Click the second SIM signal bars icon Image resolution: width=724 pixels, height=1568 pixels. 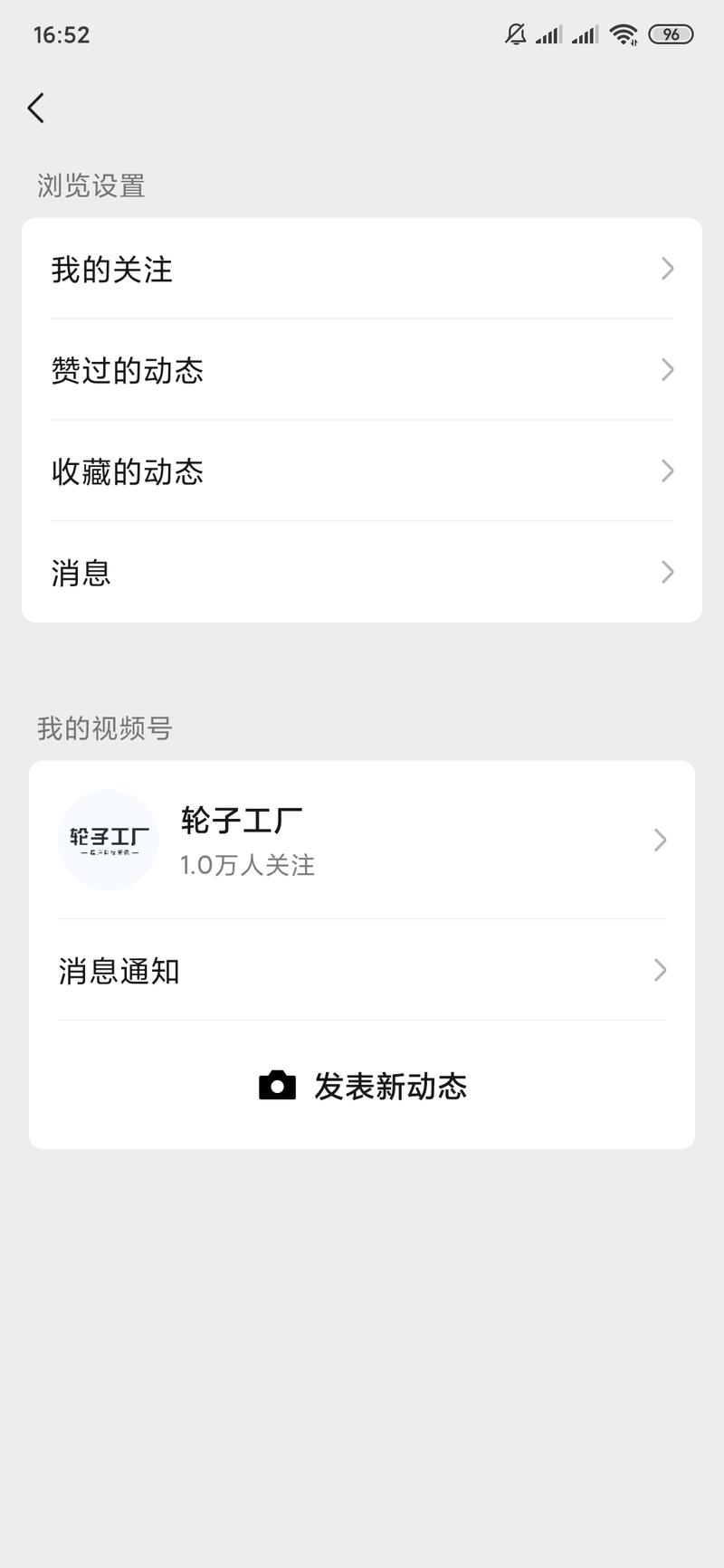point(584,35)
